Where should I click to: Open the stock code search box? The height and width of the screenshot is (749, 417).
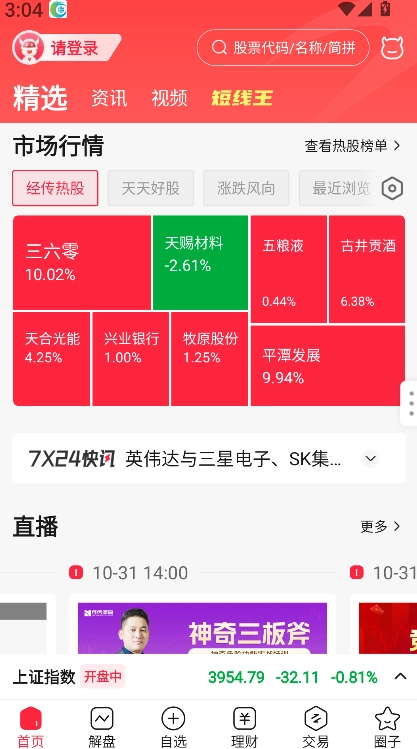283,48
